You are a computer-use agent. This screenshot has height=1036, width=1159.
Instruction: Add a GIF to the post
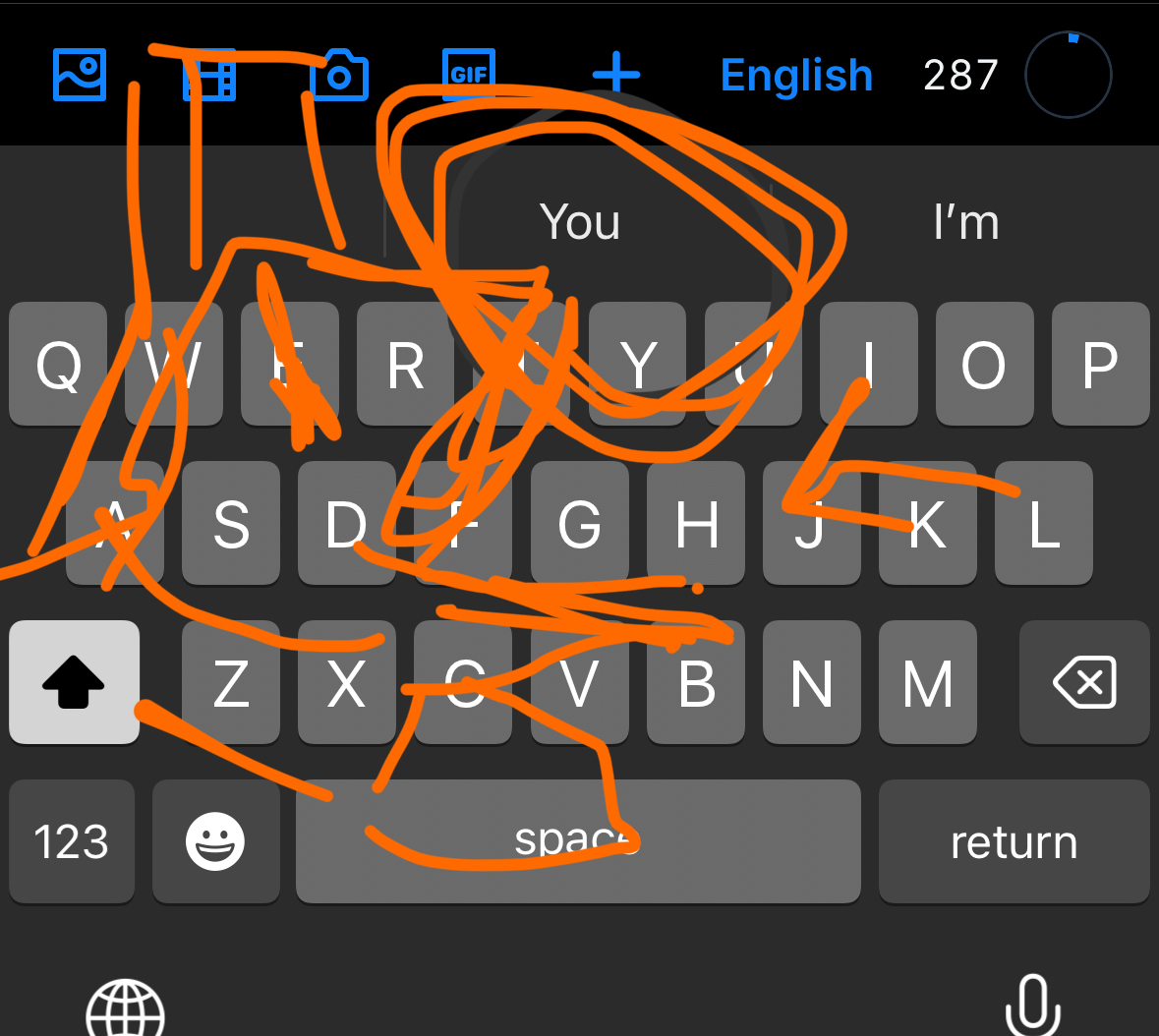(x=469, y=75)
